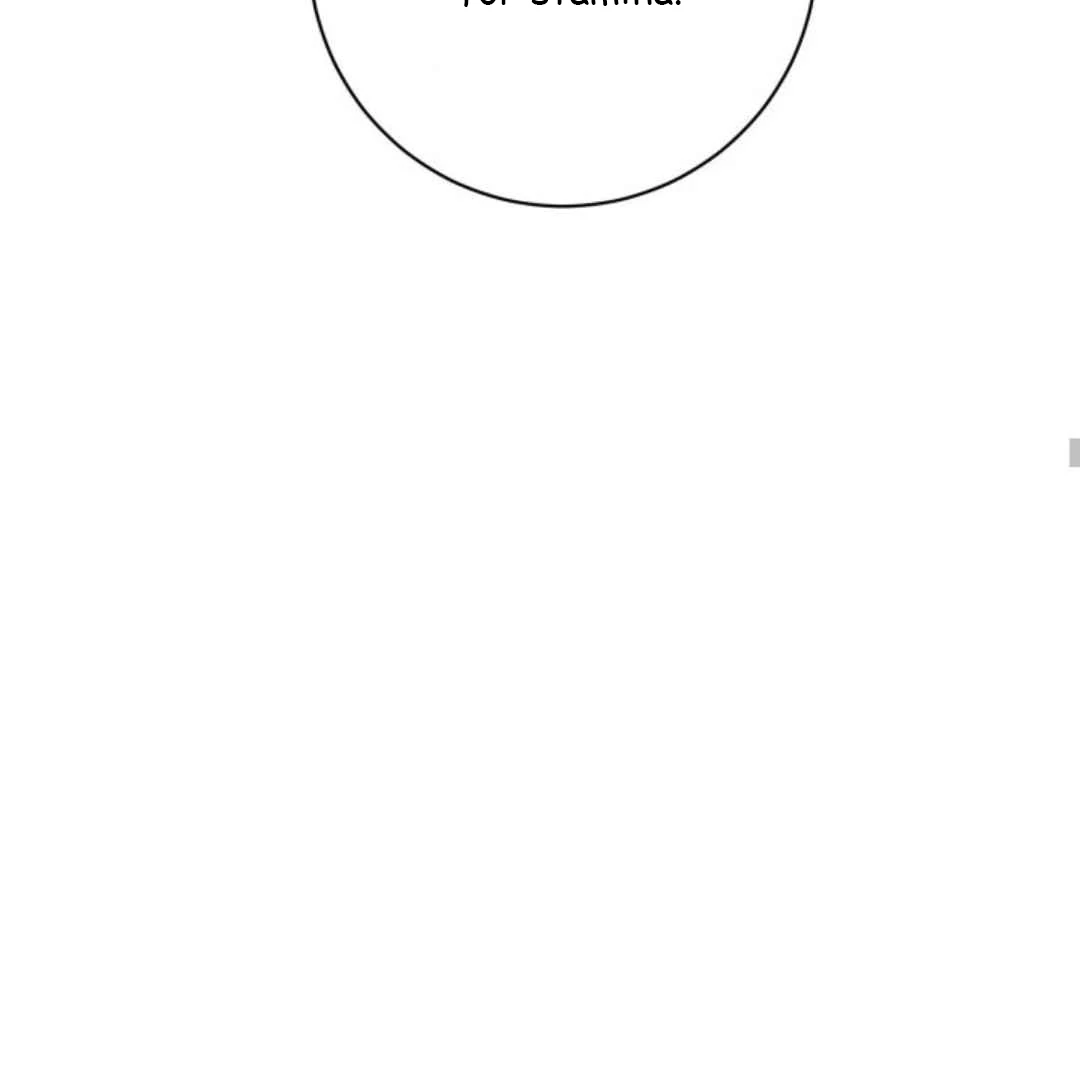
Task: Tap the gray fast-scroll handle
Action: point(1074,453)
